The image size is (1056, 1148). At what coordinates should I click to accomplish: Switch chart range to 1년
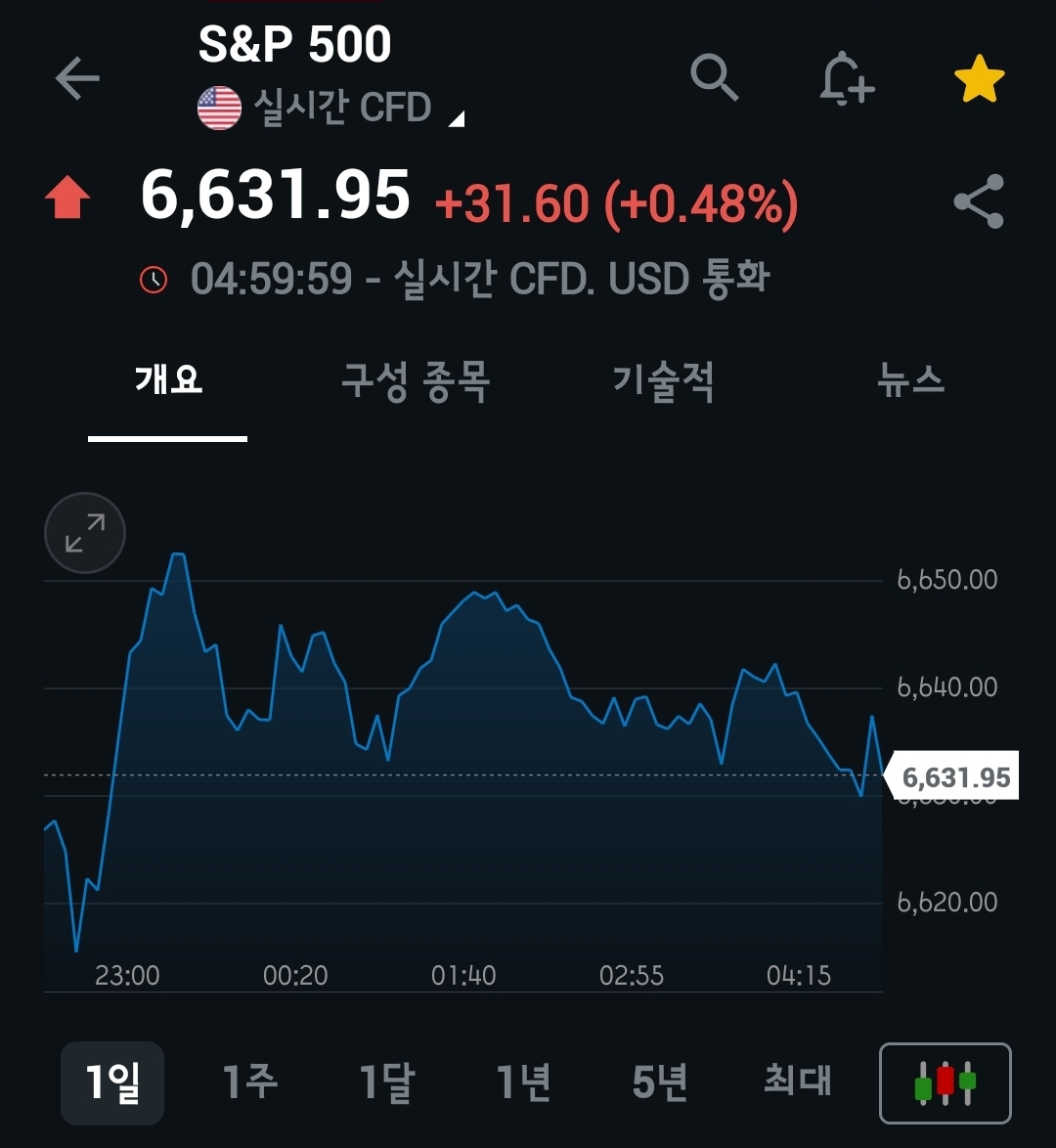(523, 1082)
